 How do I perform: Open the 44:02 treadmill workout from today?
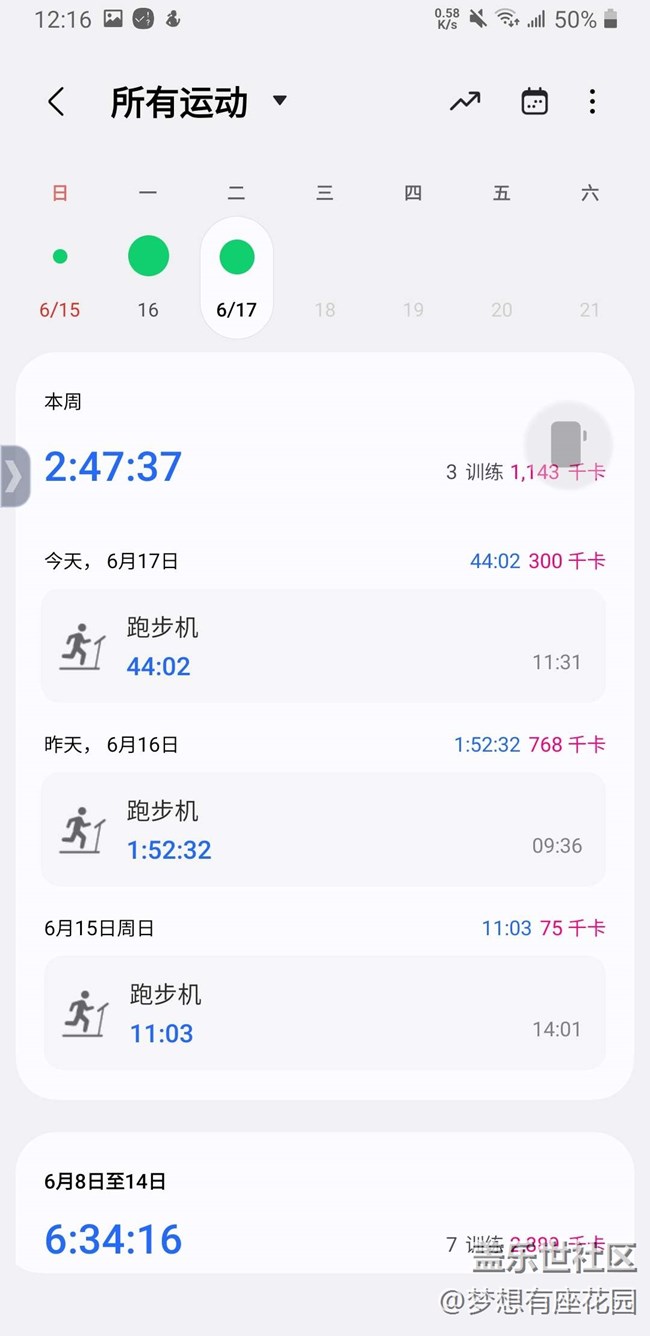coord(323,646)
